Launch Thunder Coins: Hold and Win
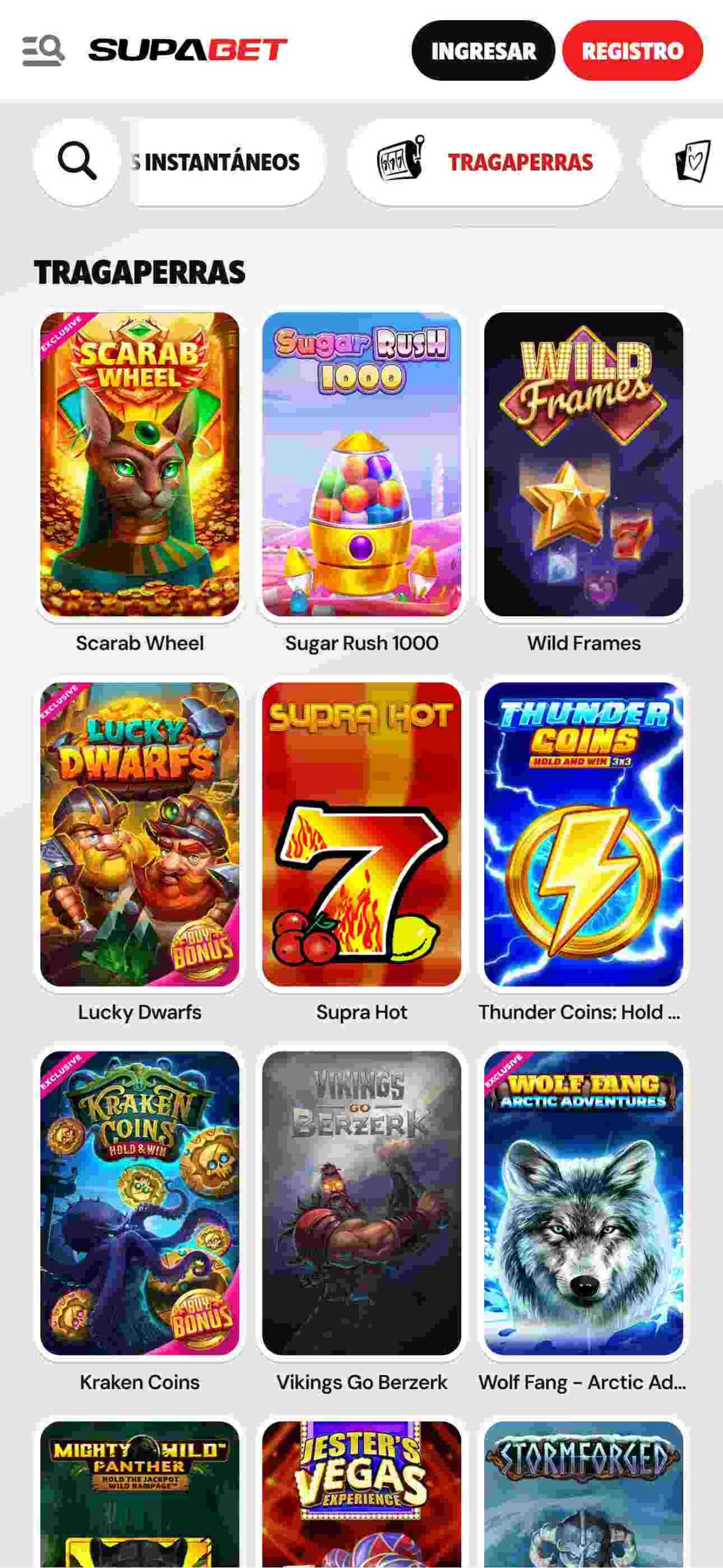 pyautogui.click(x=583, y=834)
